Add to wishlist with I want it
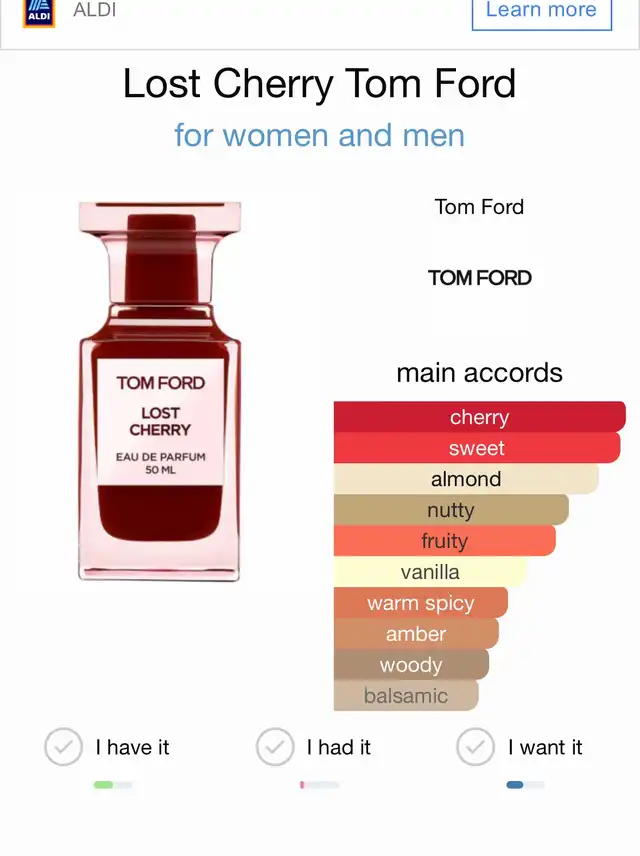This screenshot has width=640, height=856. coord(475,747)
